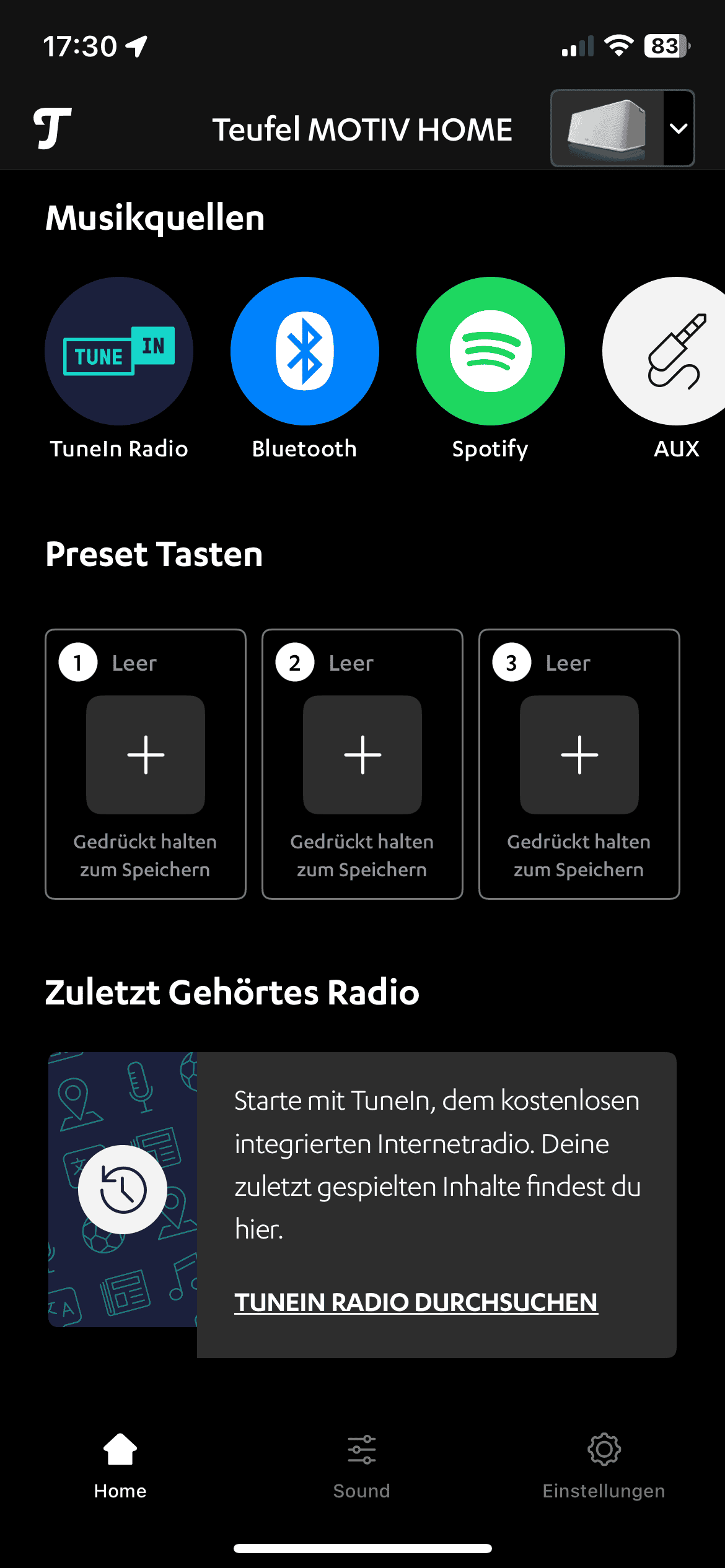Viewport: 725px width, 1568px height.
Task: Open the Einstellungen tab
Action: [x=604, y=1465]
